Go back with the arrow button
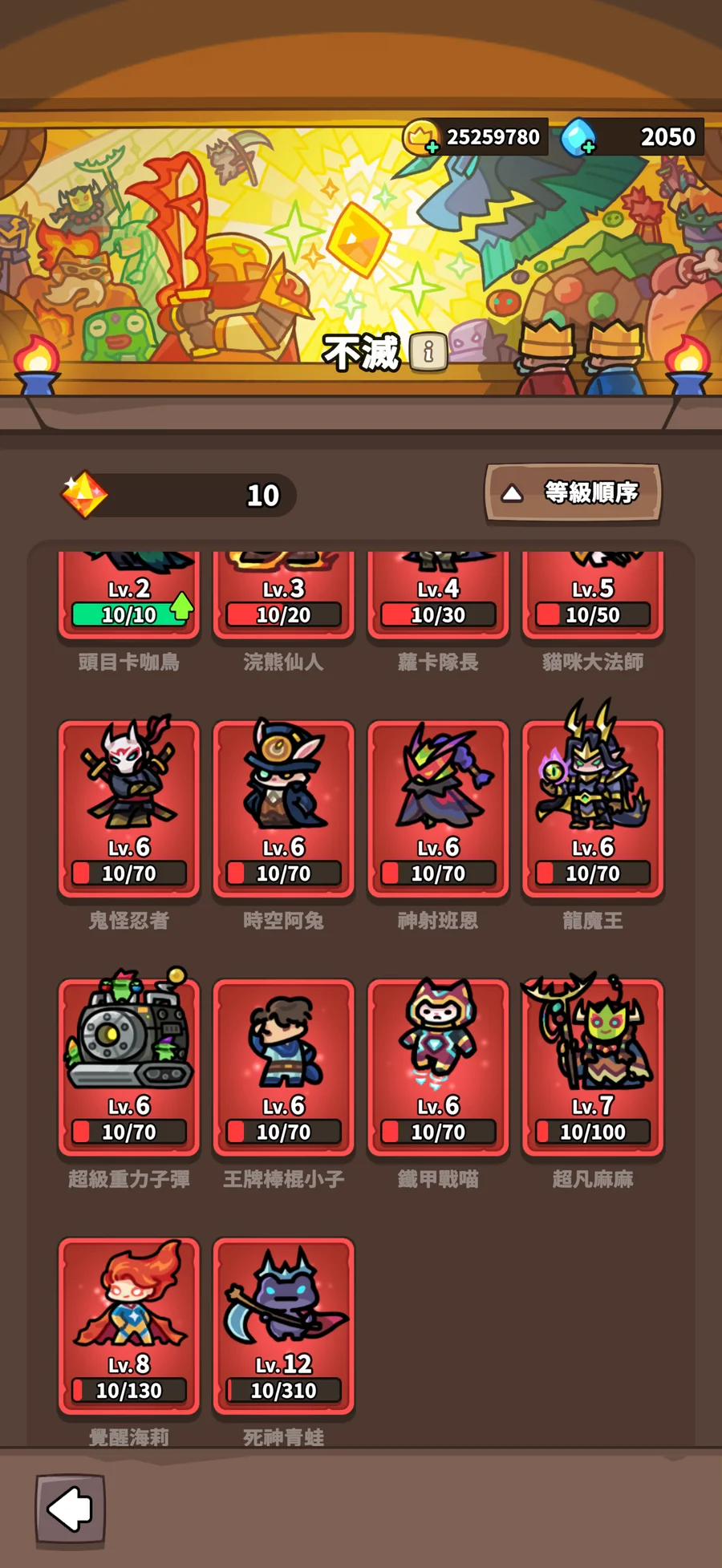 point(71,1509)
